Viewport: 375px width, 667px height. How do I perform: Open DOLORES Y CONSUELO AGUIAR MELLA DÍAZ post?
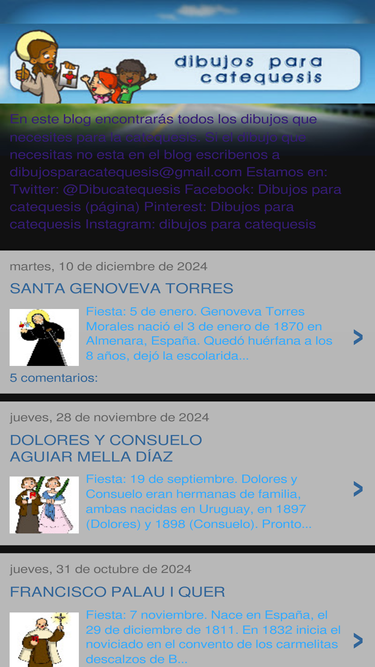tap(105, 448)
